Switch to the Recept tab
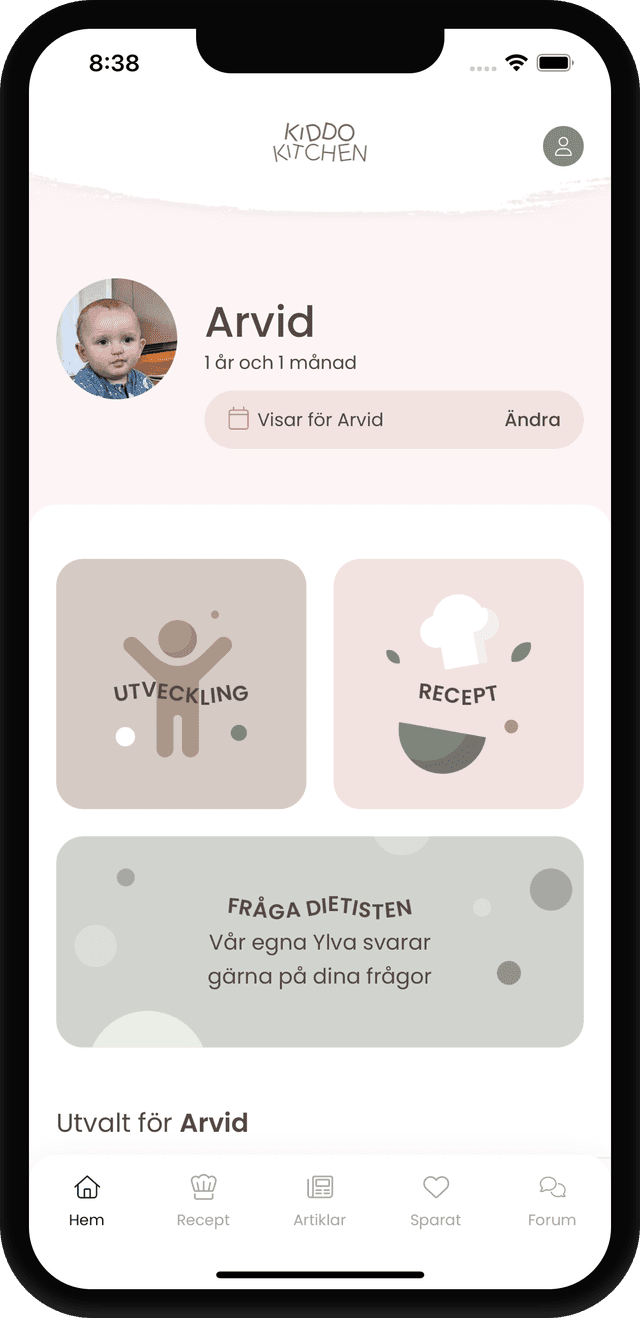 tap(203, 1200)
